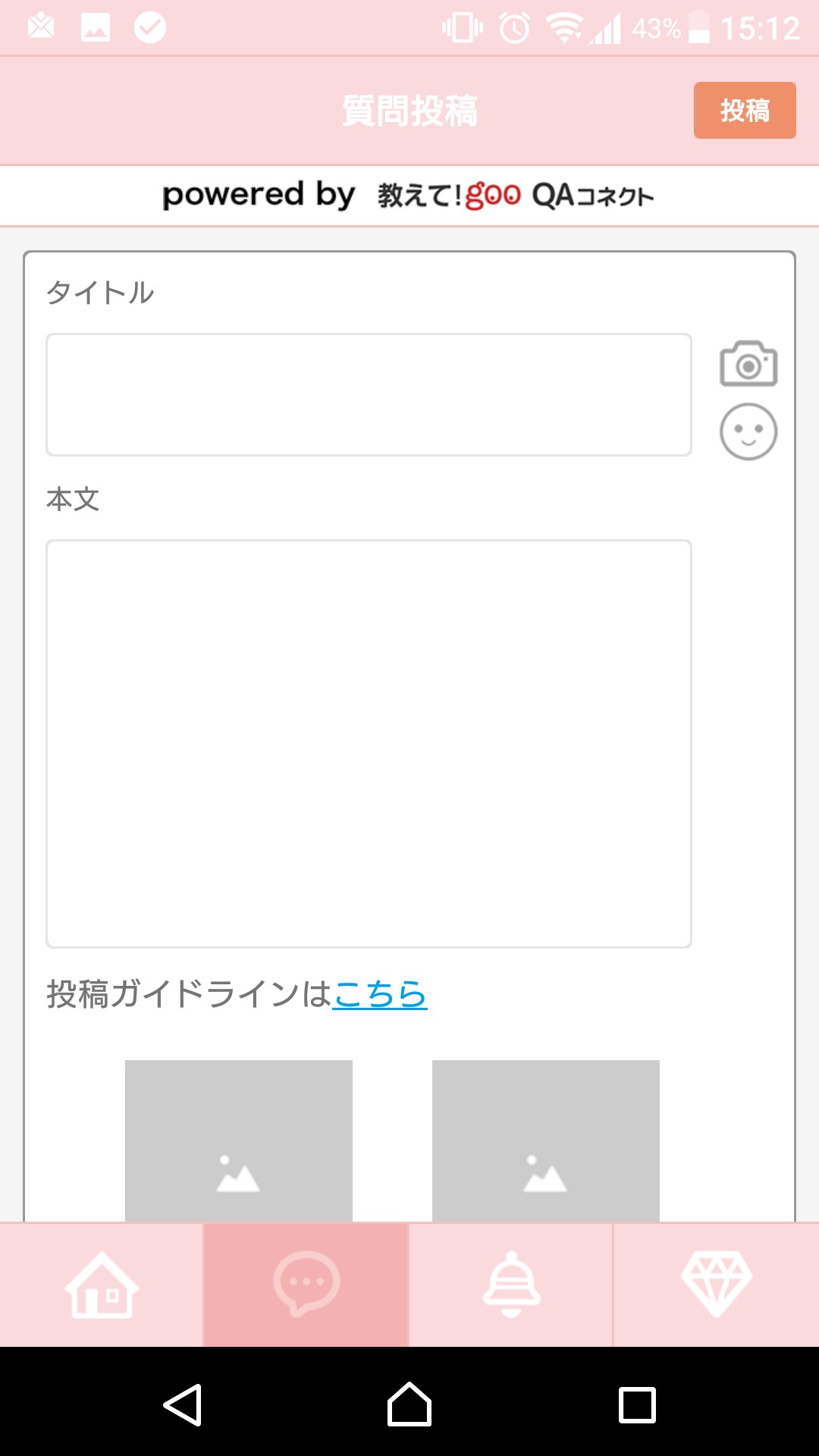This screenshot has width=819, height=1456.
Task: Focus the 本文 text area
Action: click(x=369, y=744)
